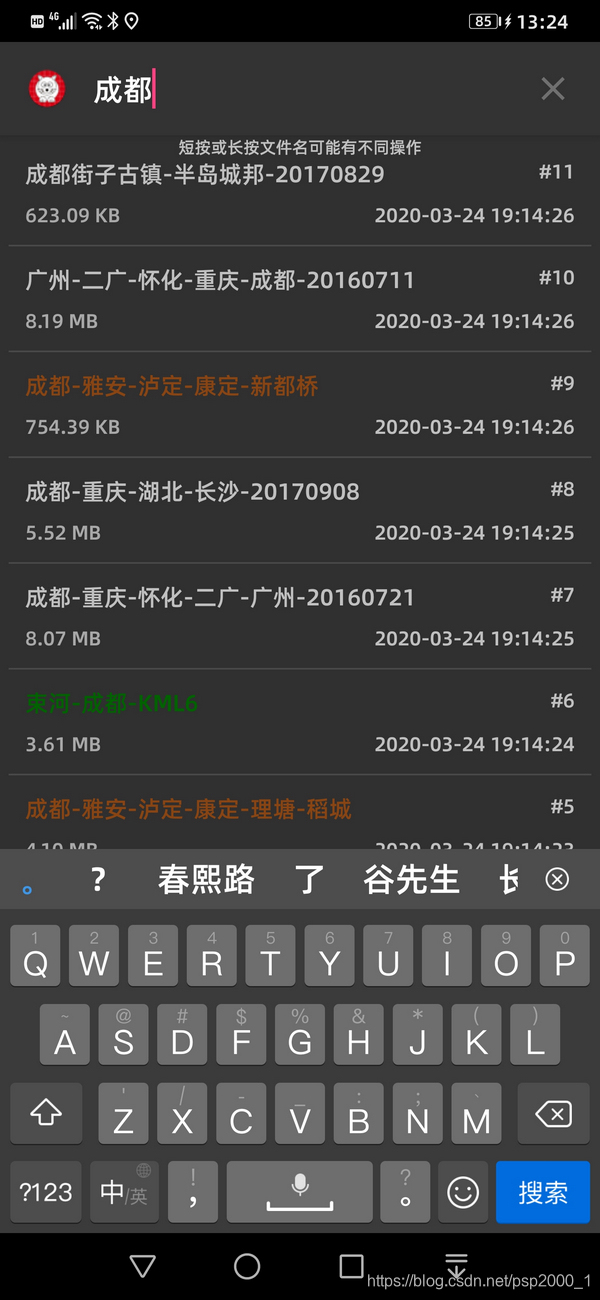Insert the 了 suggestion
This screenshot has width=600, height=1300.
coord(310,880)
